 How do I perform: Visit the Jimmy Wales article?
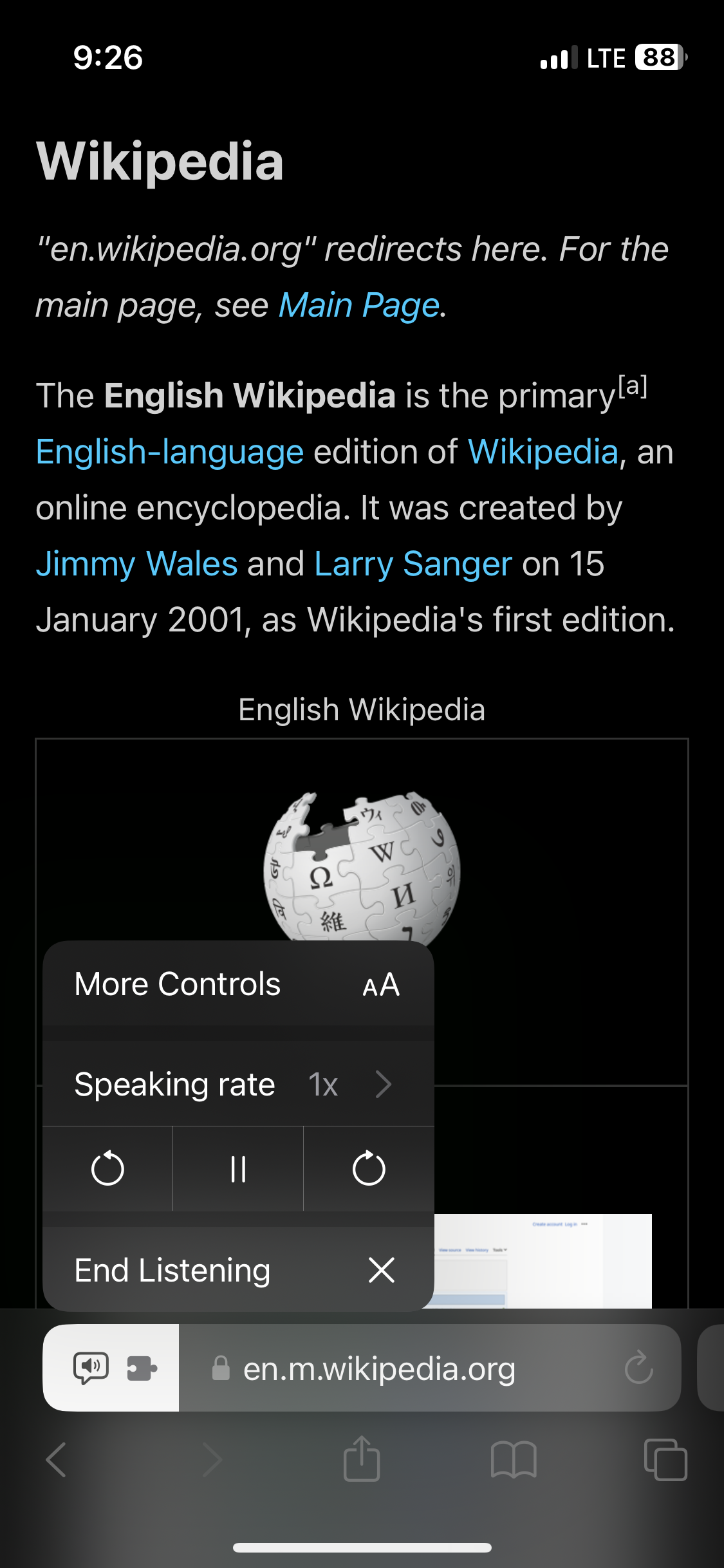136,564
